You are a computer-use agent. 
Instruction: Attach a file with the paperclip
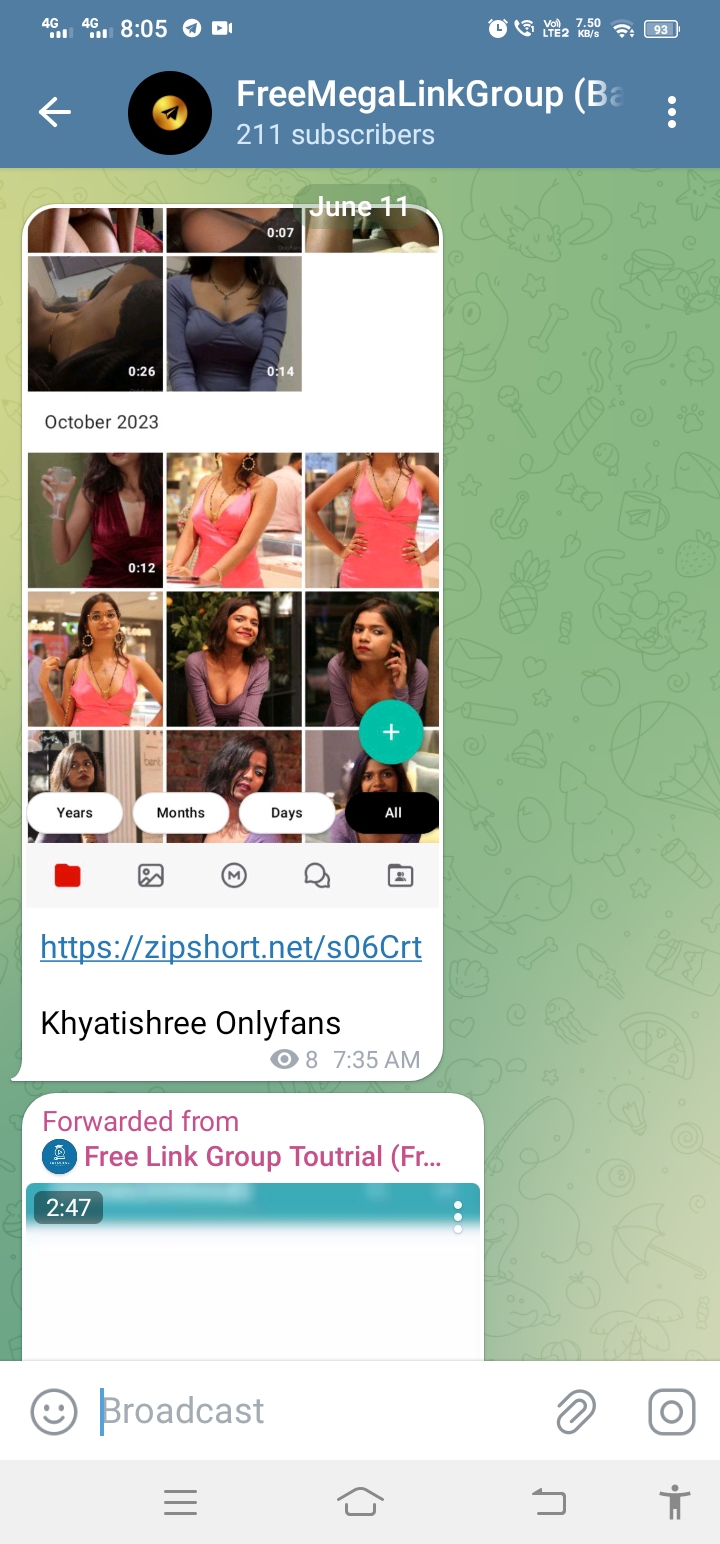click(x=576, y=1411)
